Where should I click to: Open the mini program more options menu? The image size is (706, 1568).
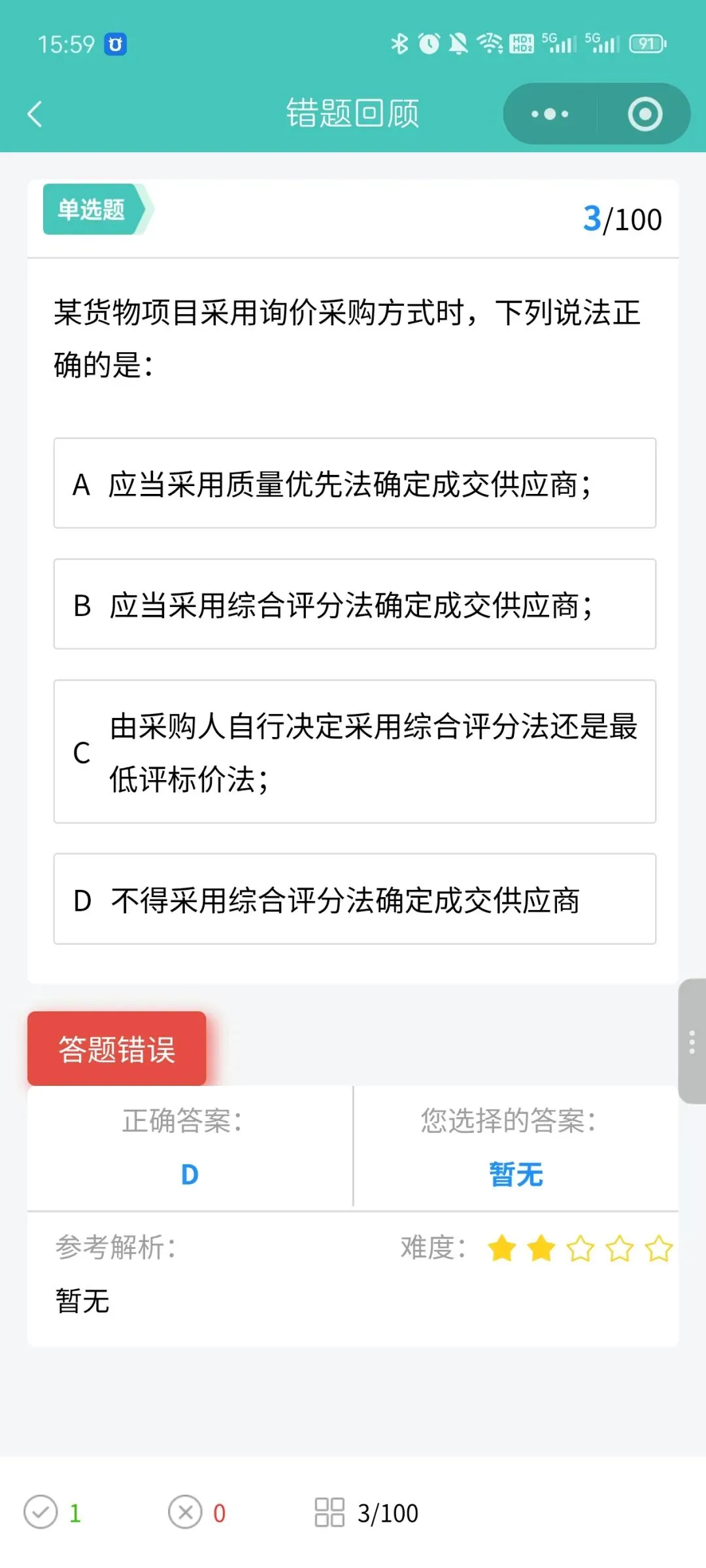550,114
